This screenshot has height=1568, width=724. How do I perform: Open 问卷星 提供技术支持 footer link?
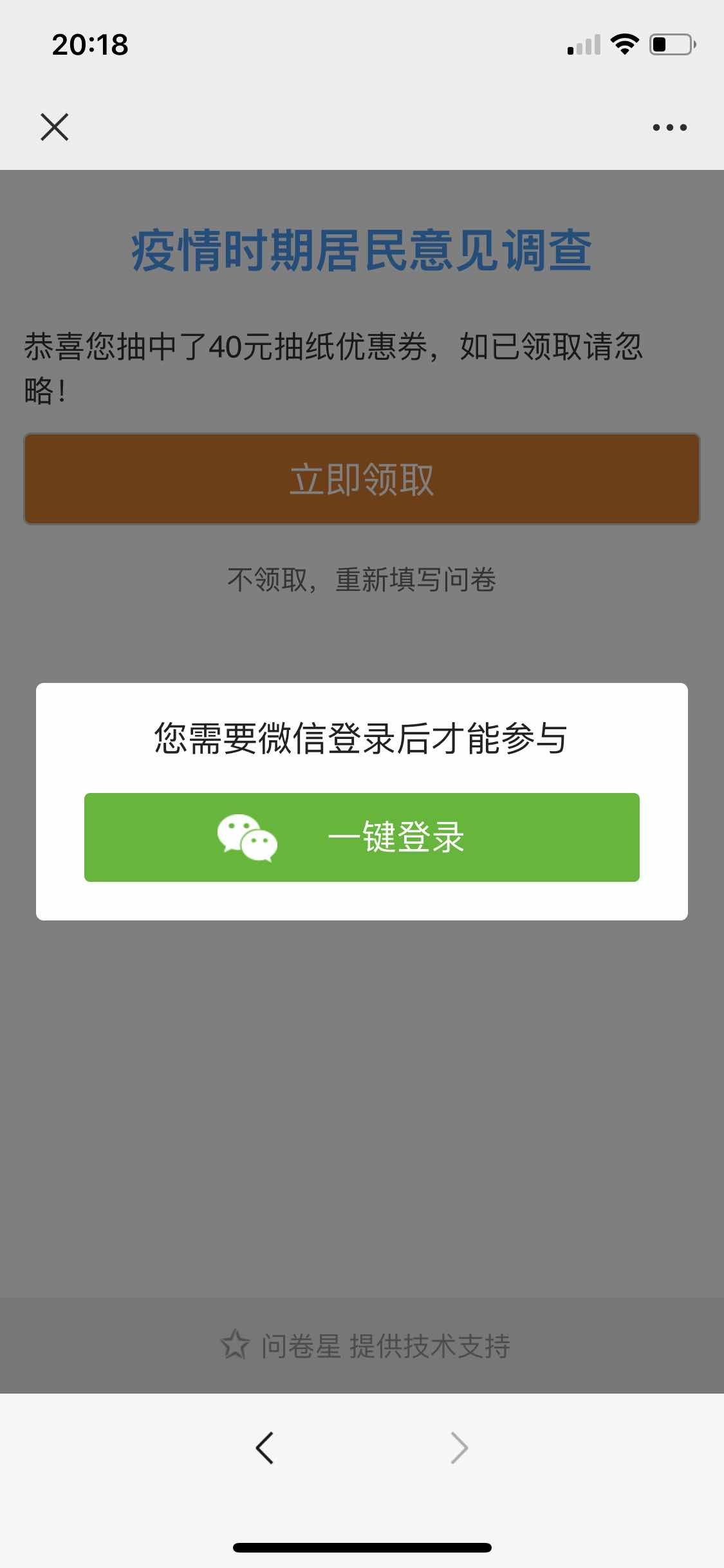366,1347
